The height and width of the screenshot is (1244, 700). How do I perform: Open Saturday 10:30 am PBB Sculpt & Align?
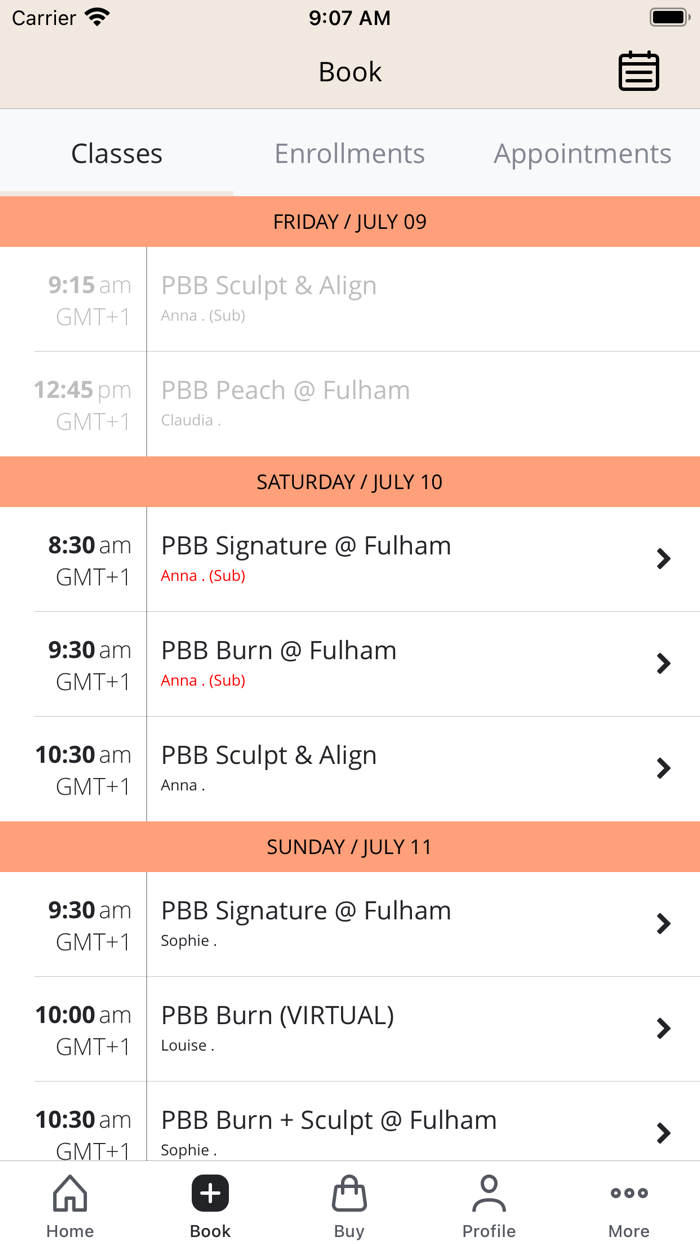(x=400, y=768)
